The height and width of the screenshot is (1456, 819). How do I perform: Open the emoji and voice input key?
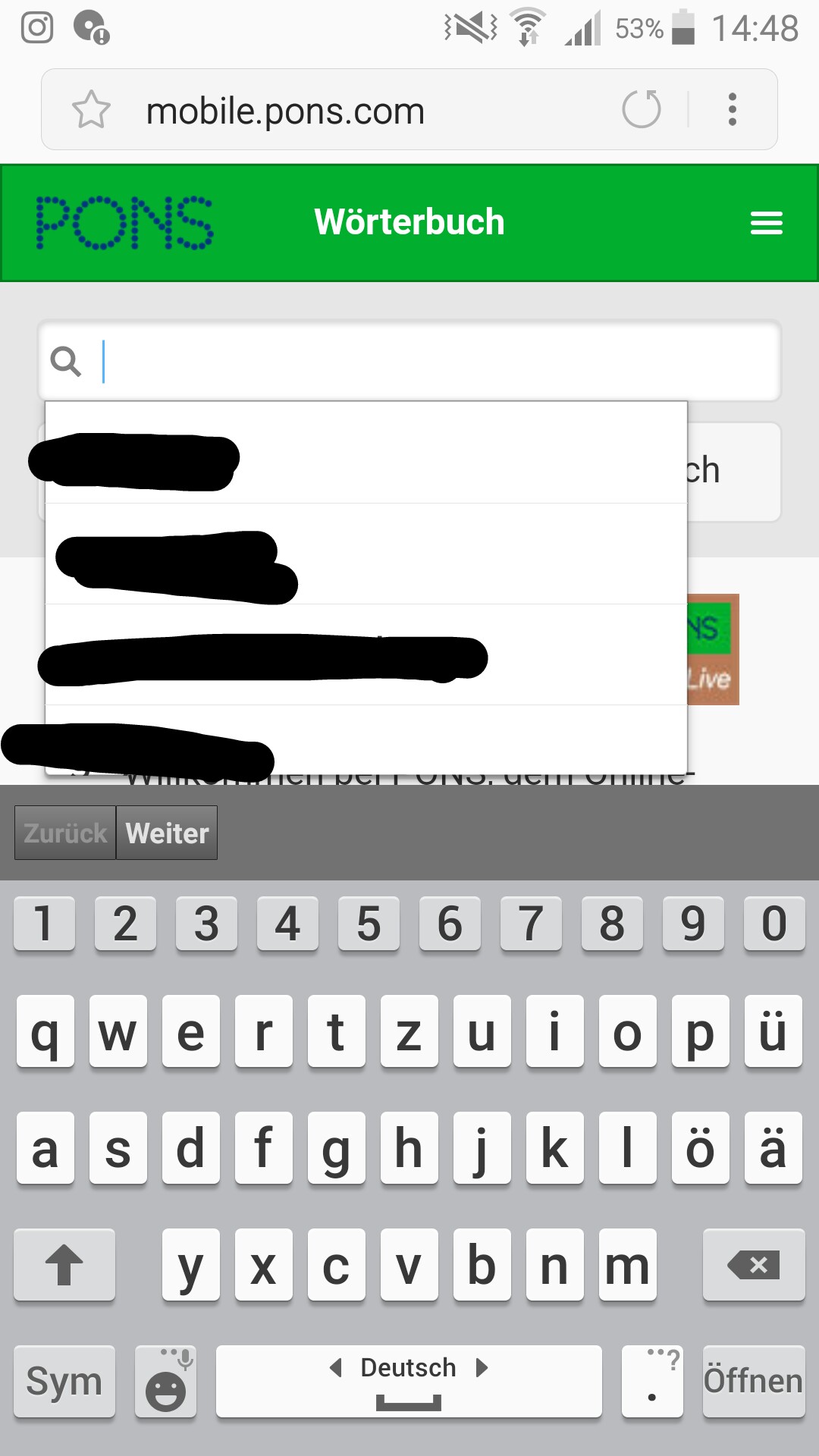(x=166, y=1381)
